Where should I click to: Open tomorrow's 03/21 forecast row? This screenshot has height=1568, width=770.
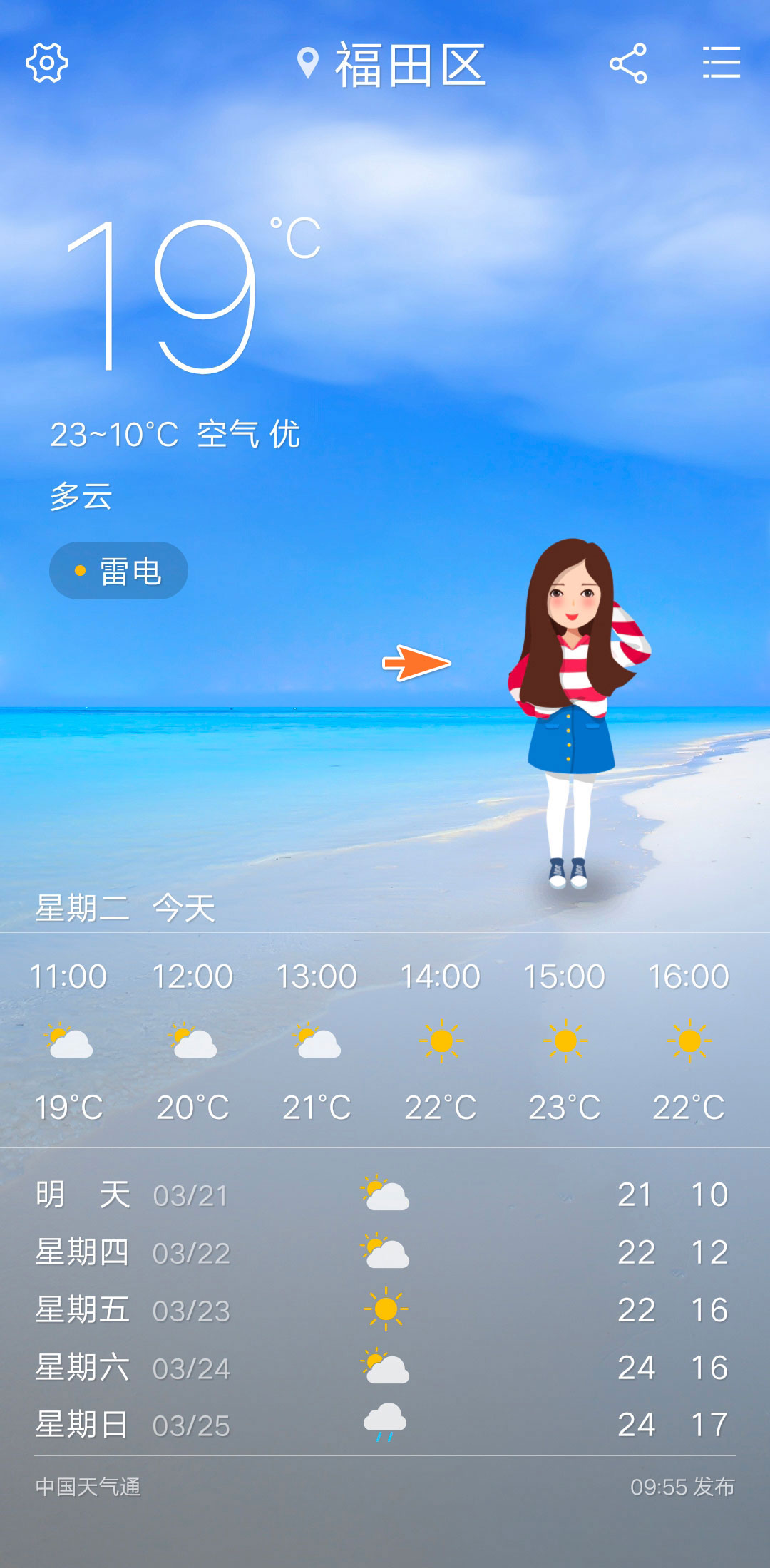pyautogui.click(x=385, y=1195)
